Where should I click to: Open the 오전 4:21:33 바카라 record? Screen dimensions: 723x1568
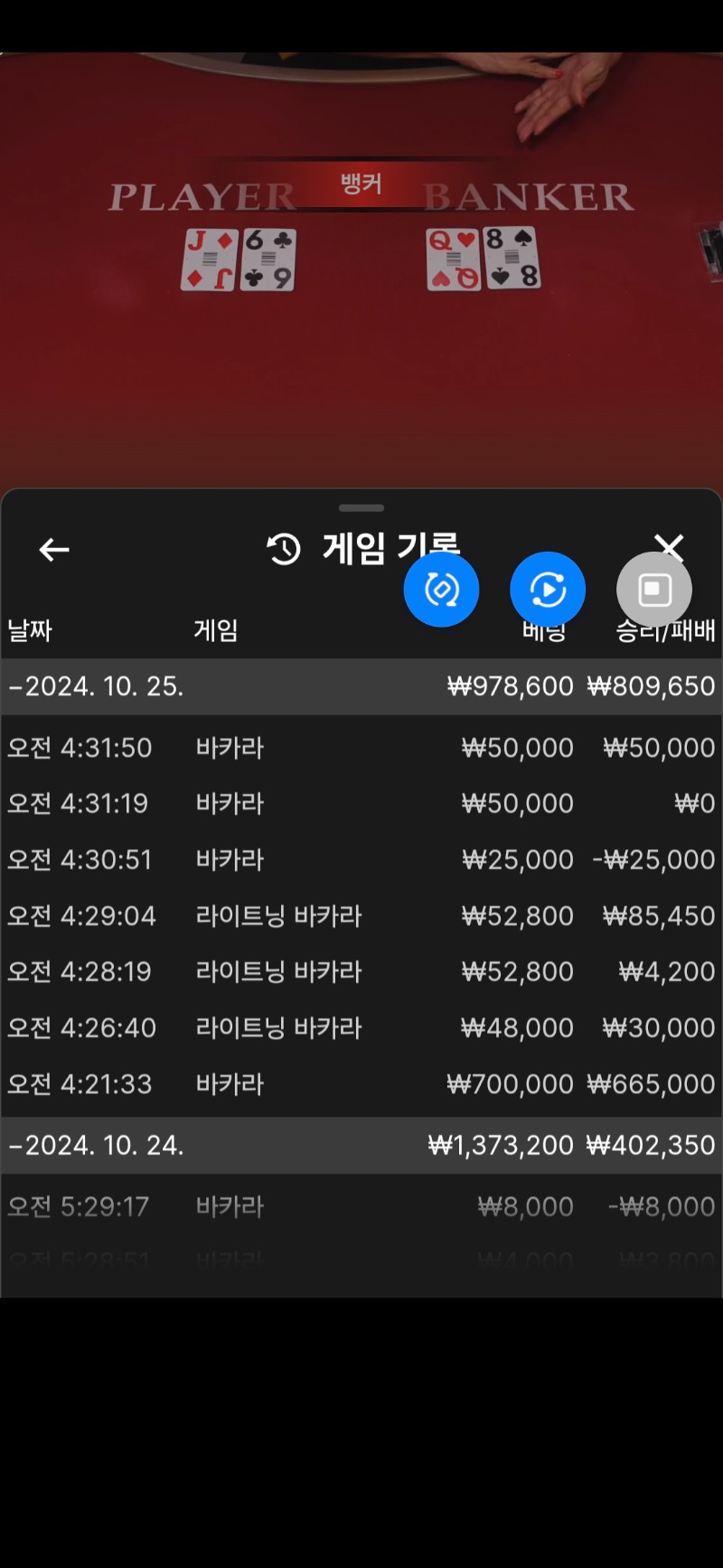point(361,1084)
